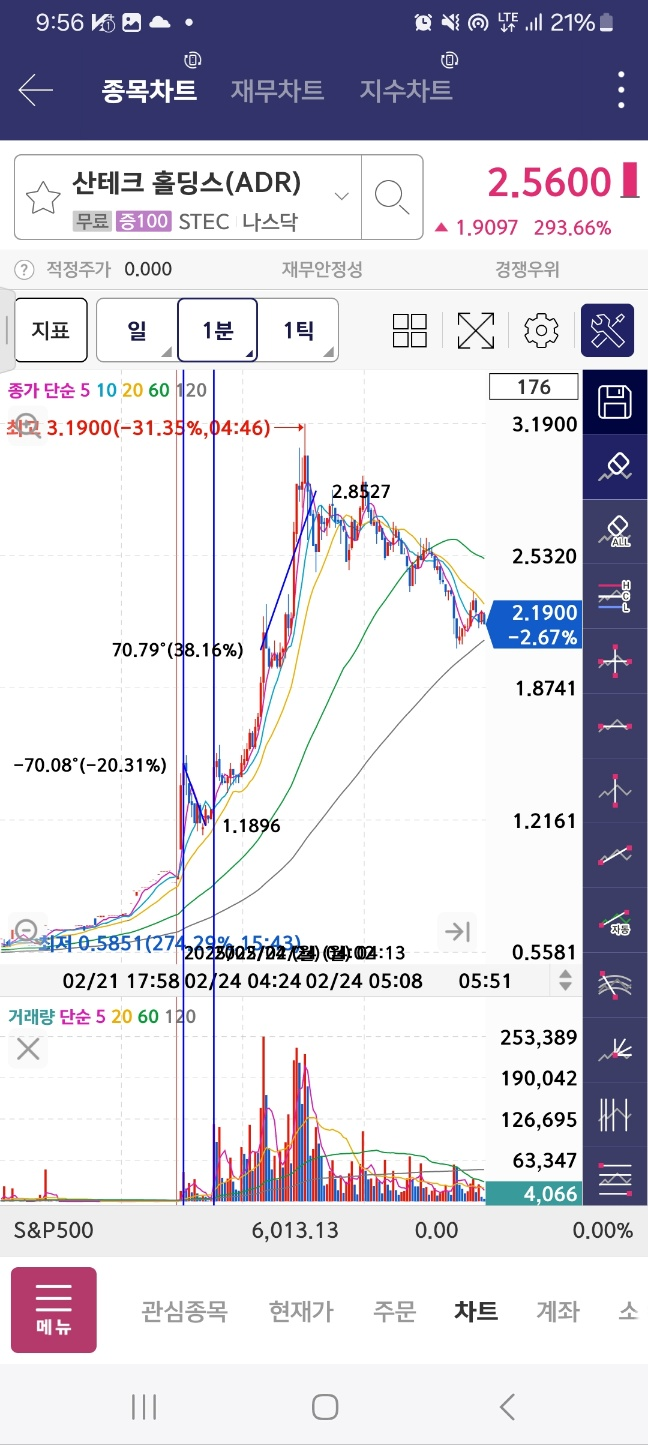The image size is (648, 1445).
Task: Toggle the drawing tools panel
Action: 608,330
